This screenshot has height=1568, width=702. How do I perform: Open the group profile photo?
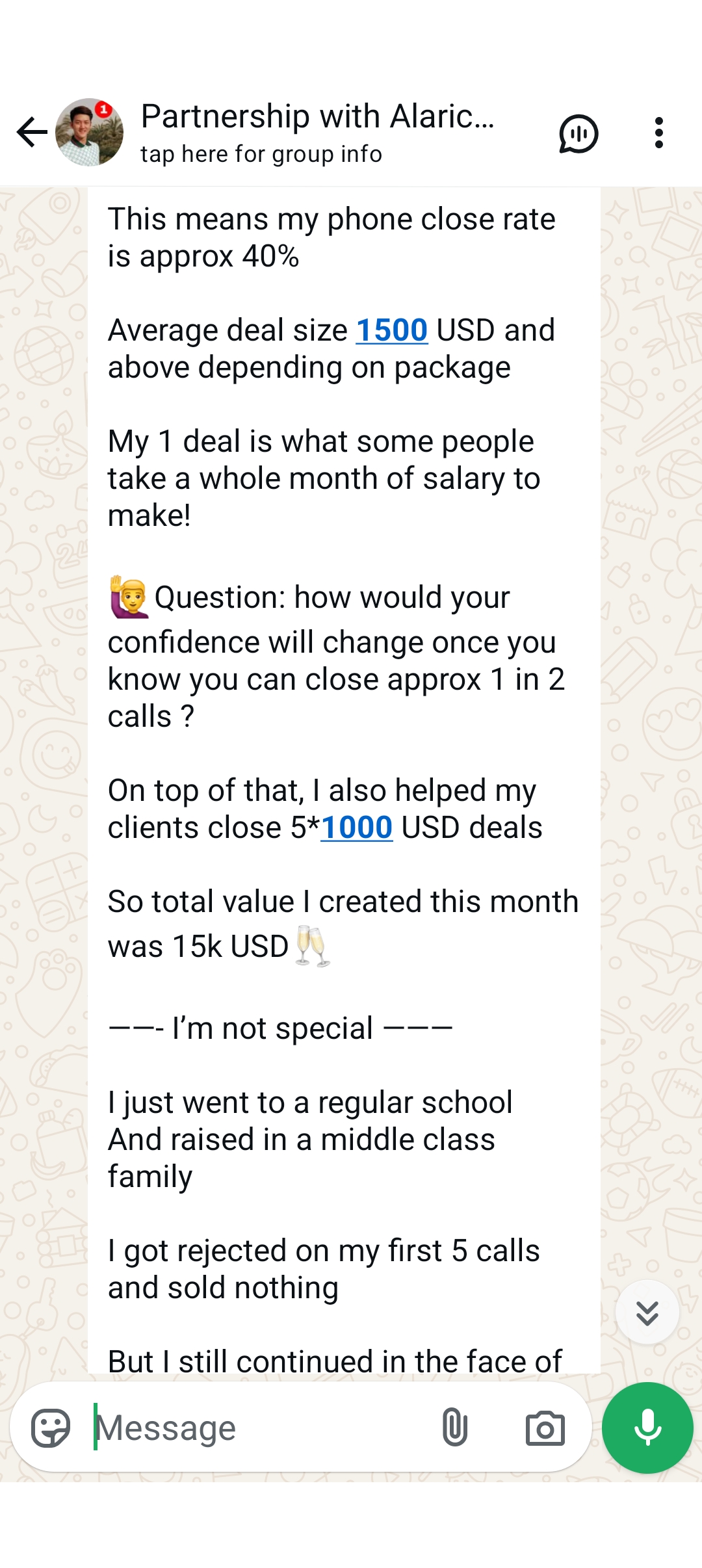tap(90, 133)
